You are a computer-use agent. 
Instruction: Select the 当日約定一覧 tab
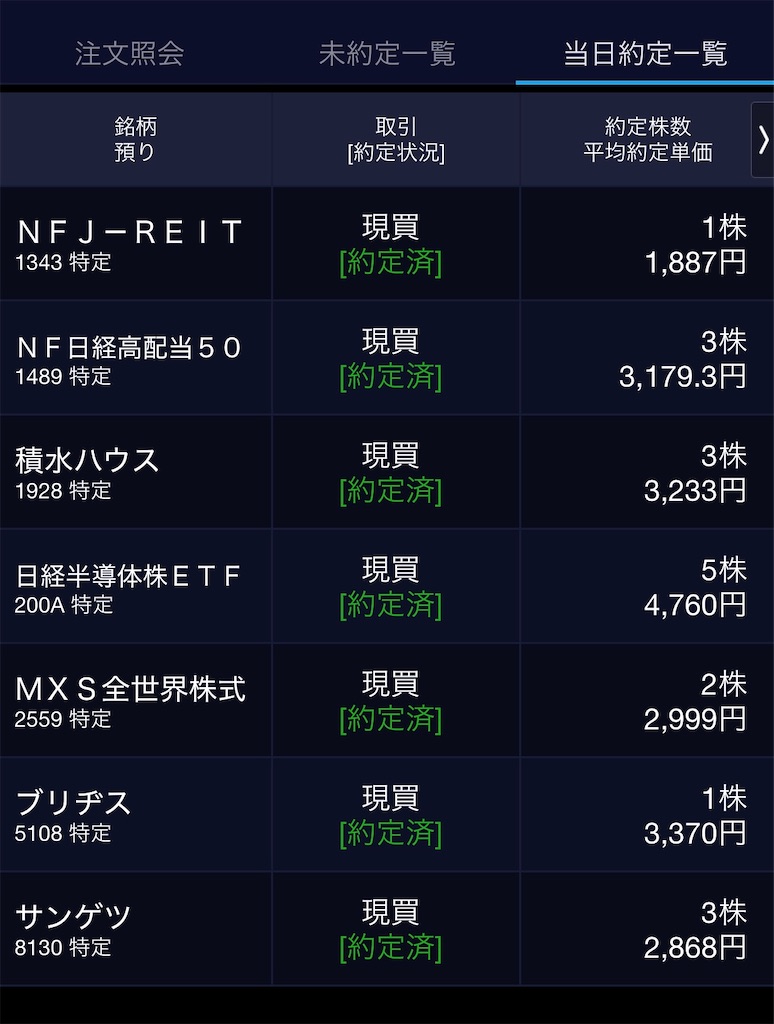(x=645, y=54)
